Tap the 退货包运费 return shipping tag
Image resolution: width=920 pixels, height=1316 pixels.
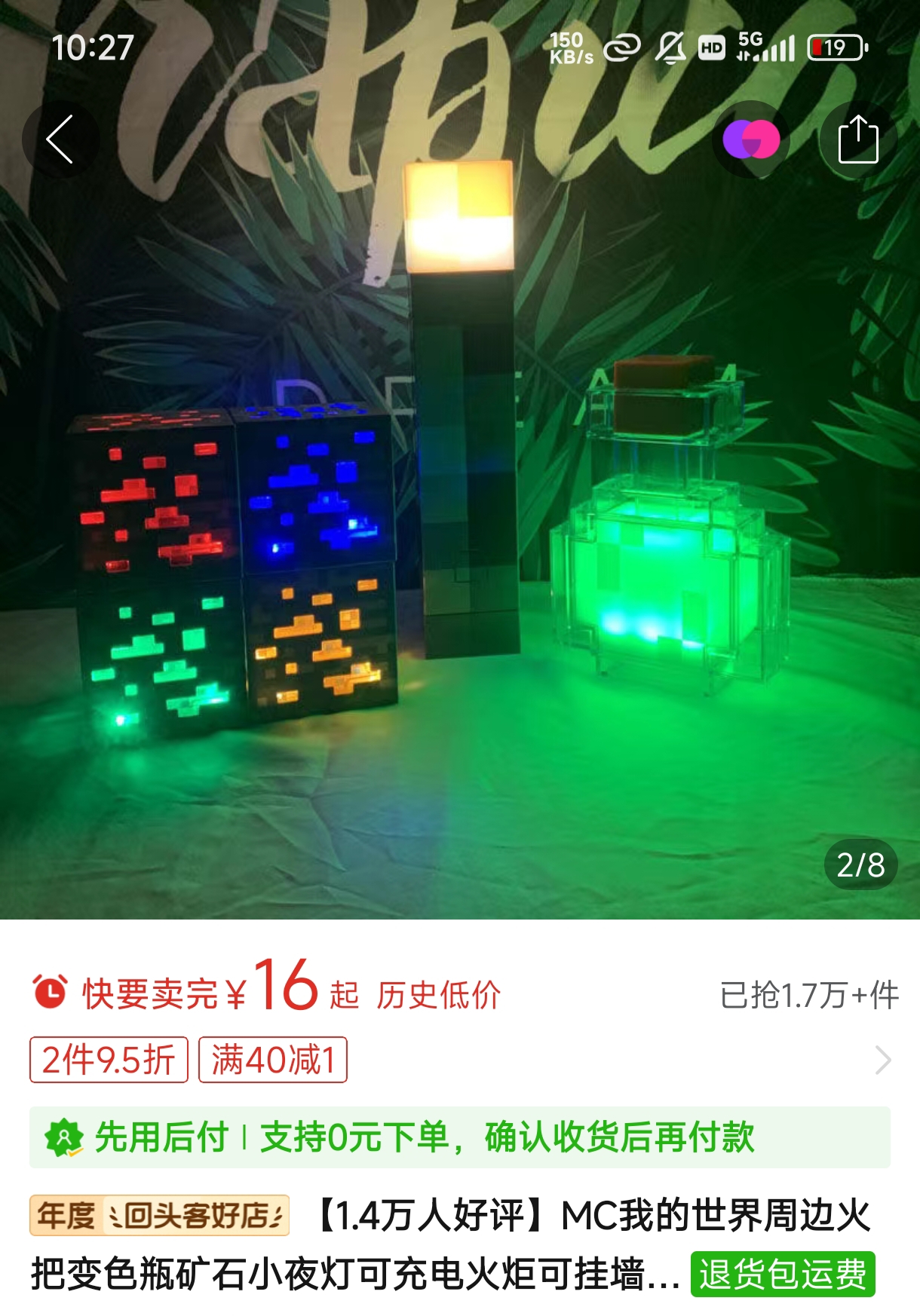point(783,1274)
